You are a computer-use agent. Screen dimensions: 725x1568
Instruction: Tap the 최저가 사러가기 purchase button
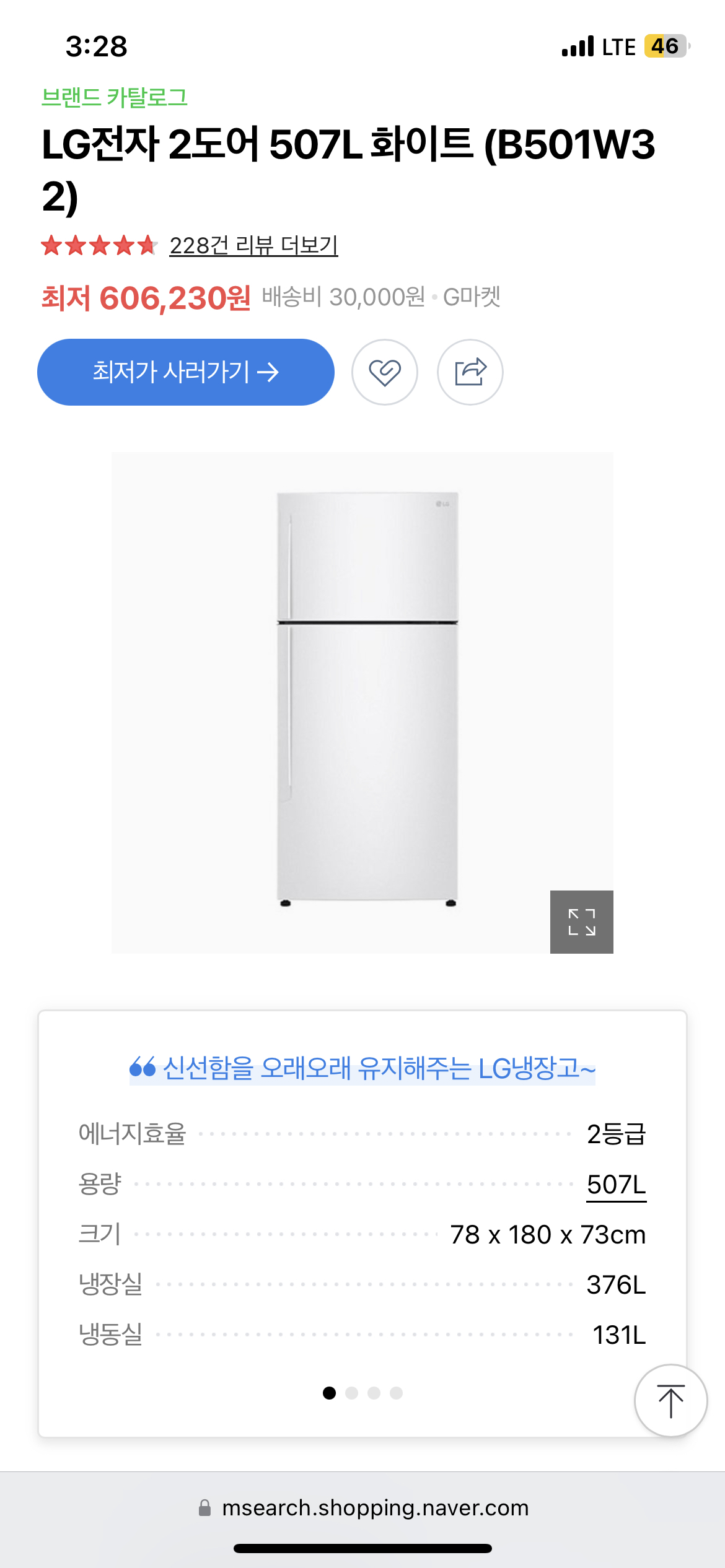185,371
